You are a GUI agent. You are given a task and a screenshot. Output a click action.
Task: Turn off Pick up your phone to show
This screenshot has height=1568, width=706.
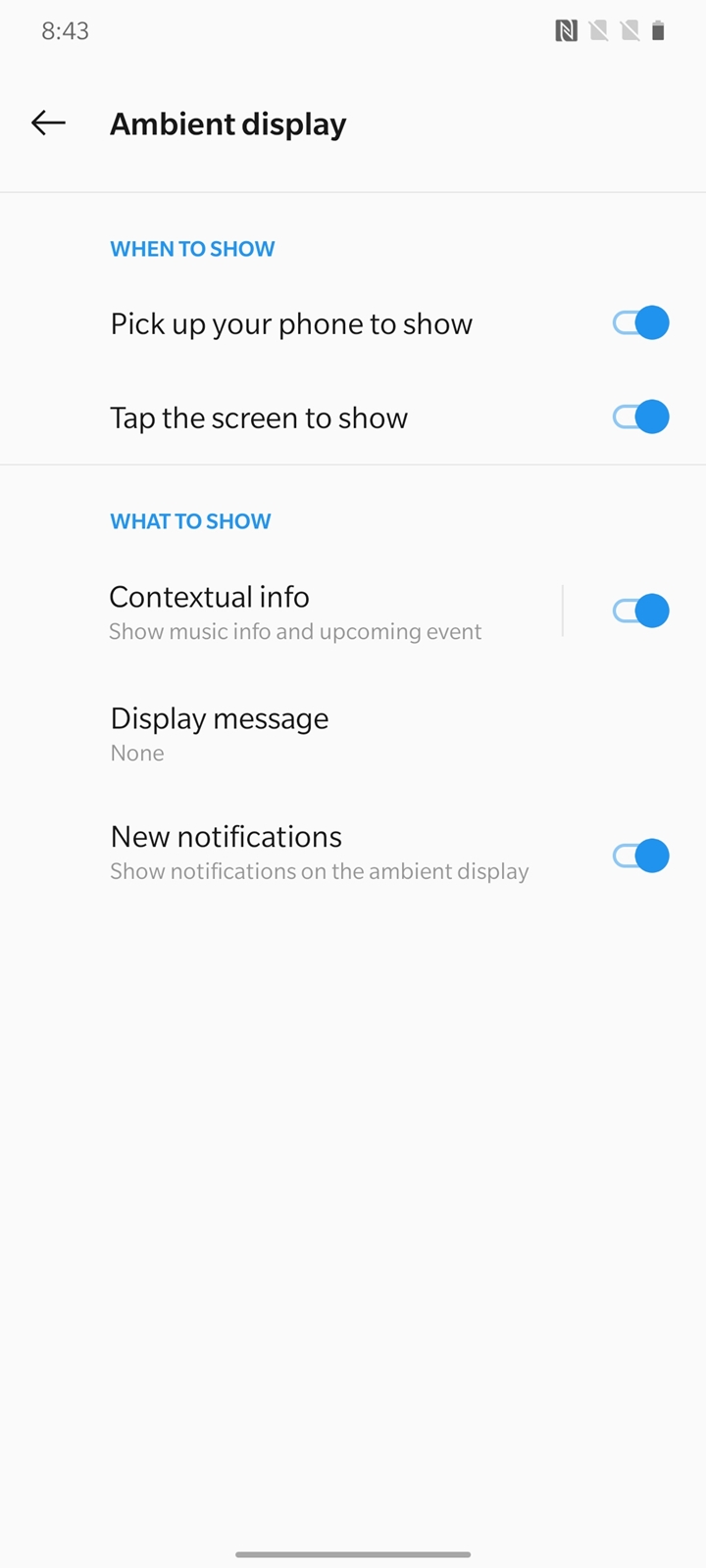point(640,322)
